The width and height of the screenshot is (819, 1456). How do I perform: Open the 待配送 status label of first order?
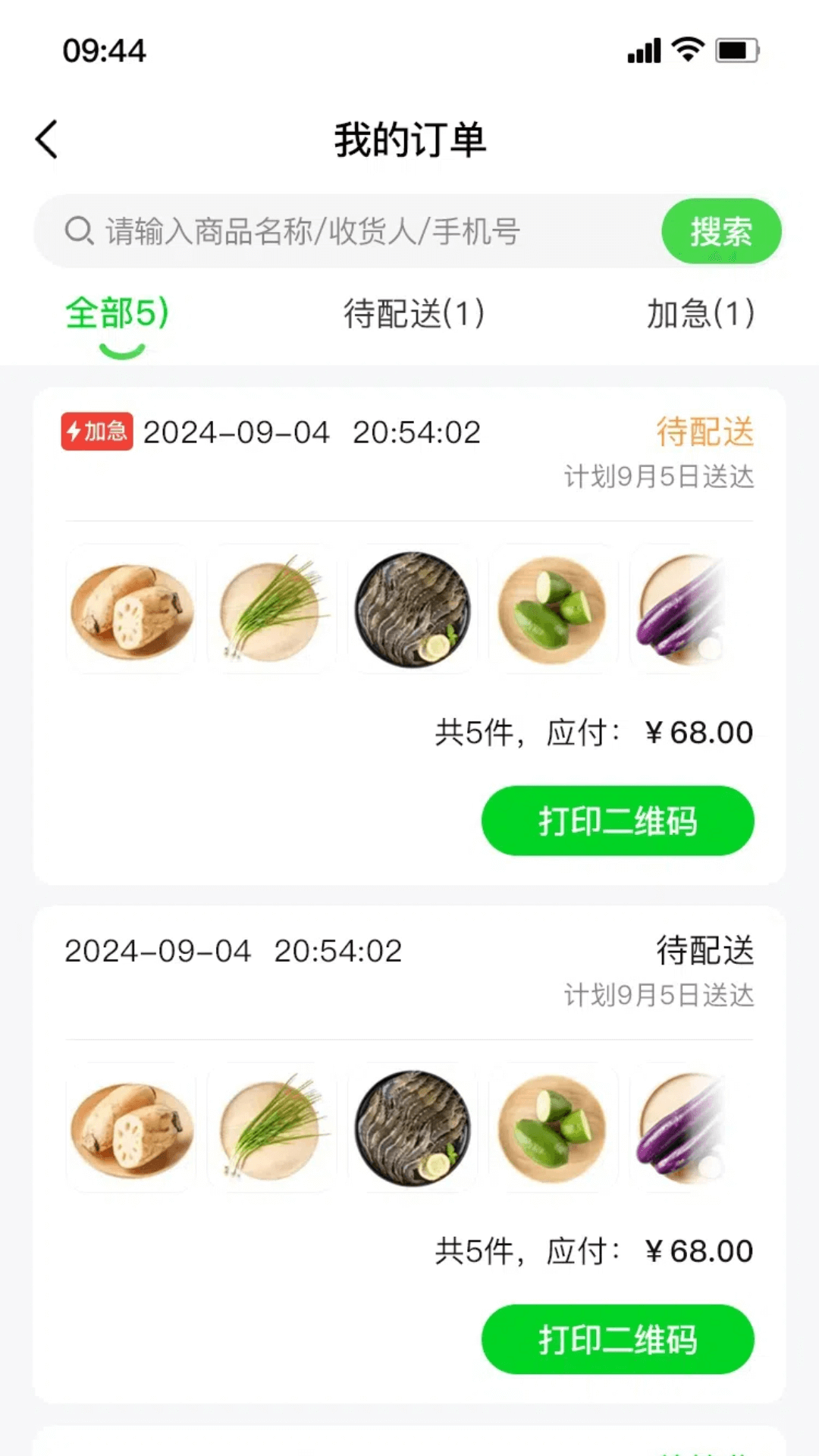(x=704, y=432)
